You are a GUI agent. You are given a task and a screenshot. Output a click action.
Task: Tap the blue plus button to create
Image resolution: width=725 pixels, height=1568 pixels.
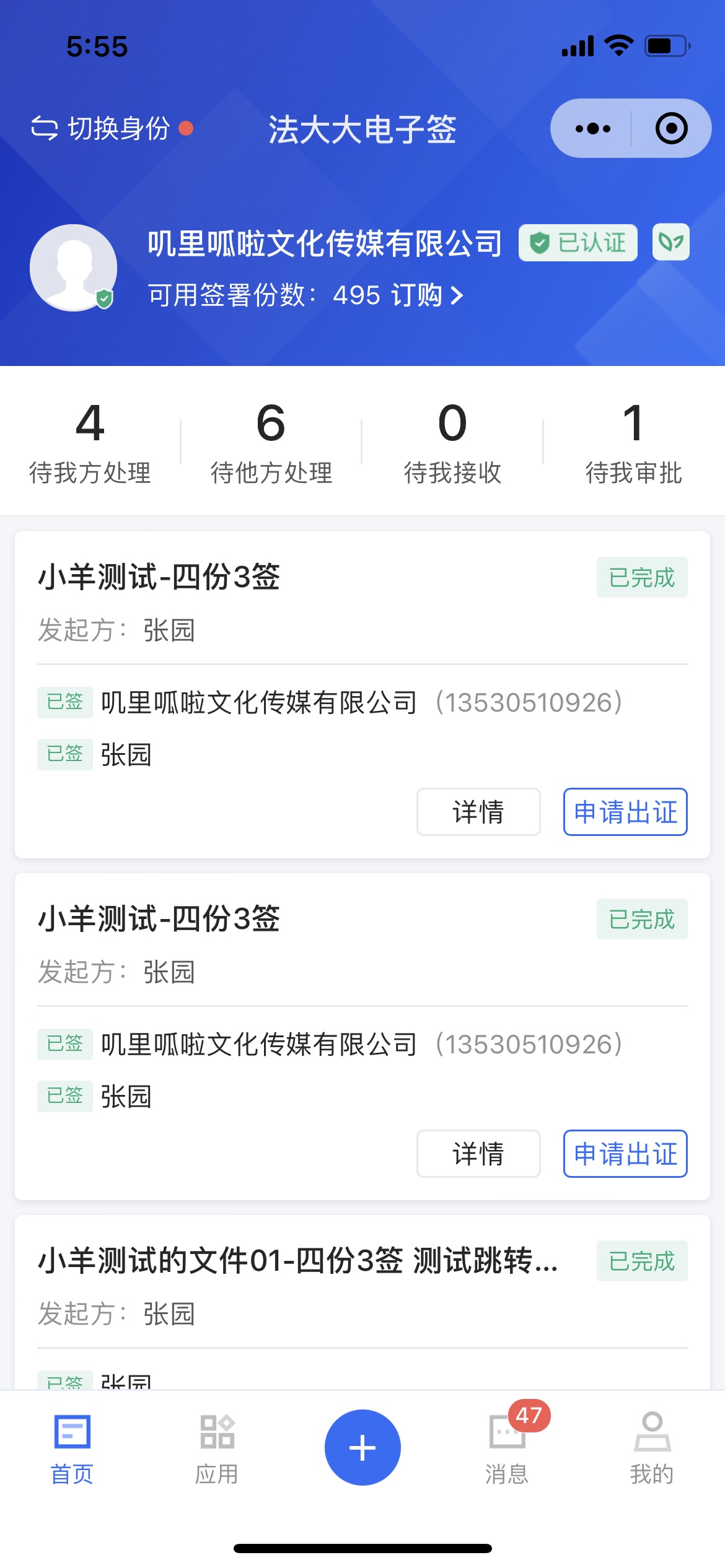pyautogui.click(x=362, y=1447)
